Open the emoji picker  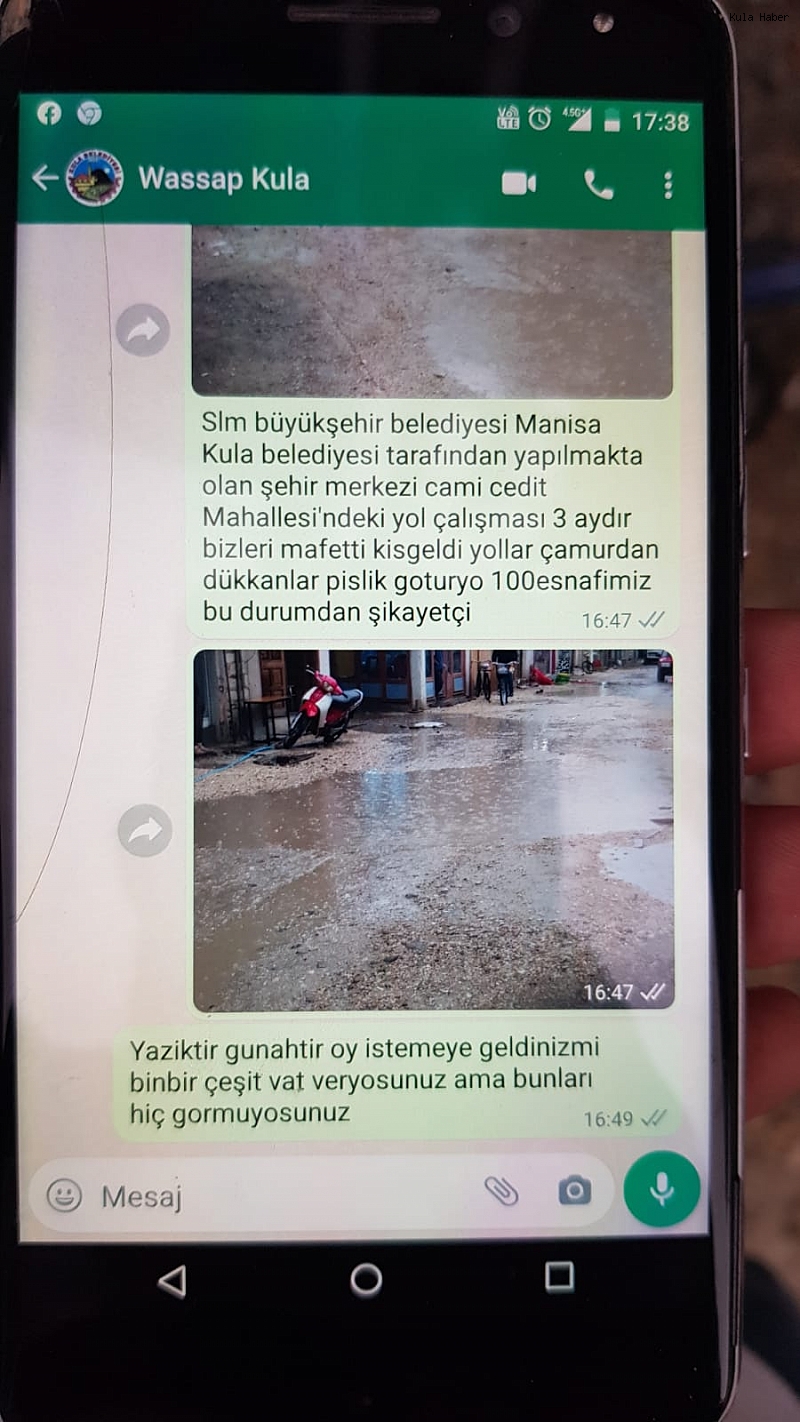(64, 1194)
